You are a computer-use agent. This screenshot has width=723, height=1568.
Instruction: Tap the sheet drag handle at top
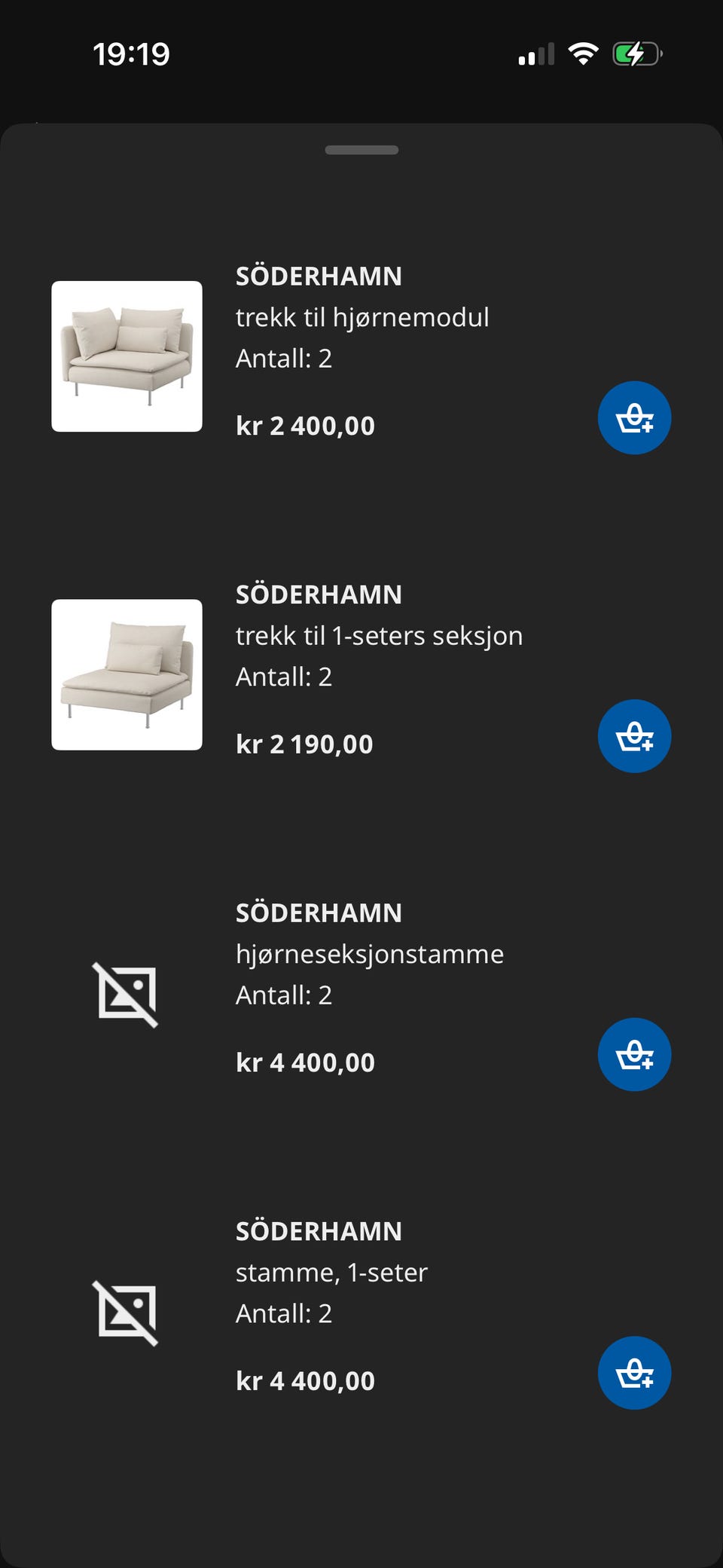(361, 150)
